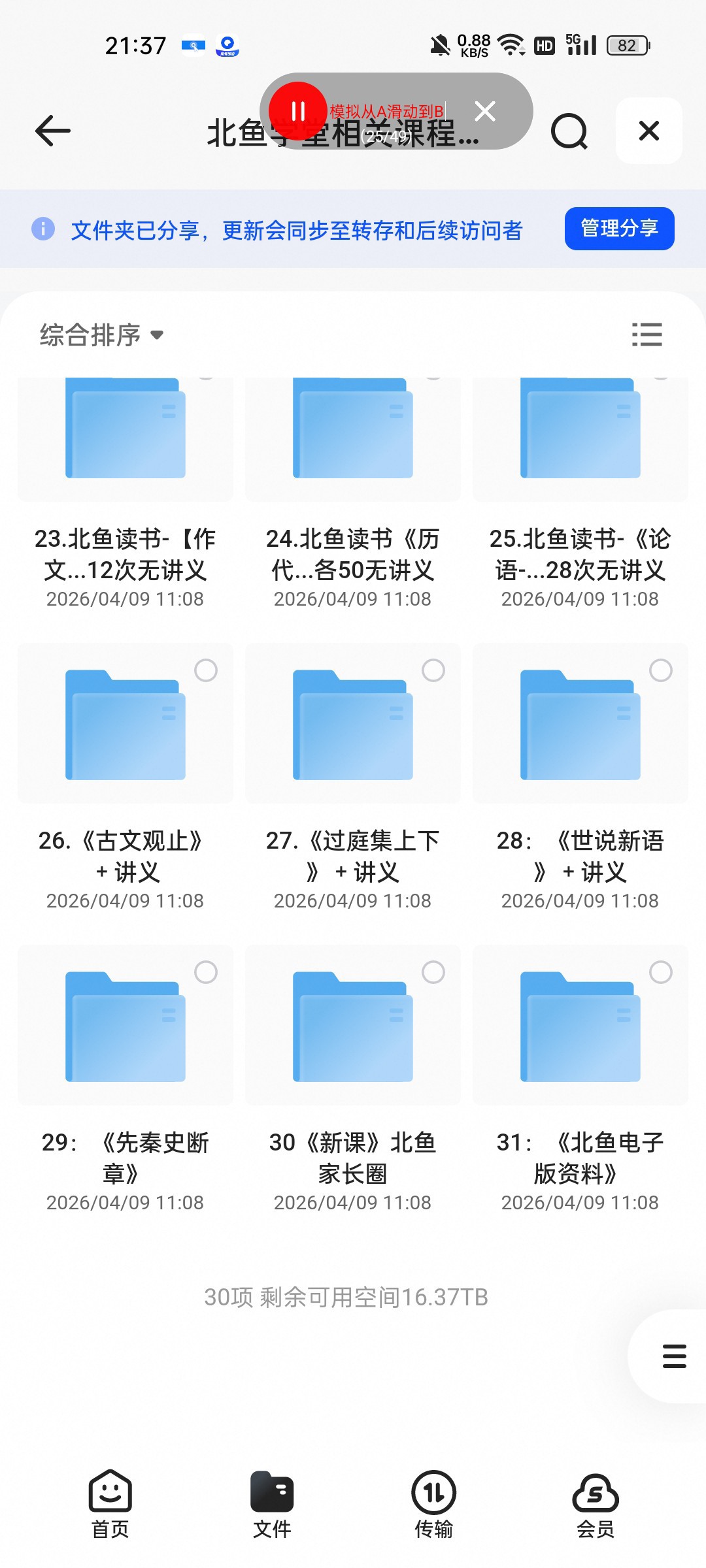Image resolution: width=706 pixels, height=1568 pixels.
Task: Go back with the top-left arrow
Action: coord(53,131)
